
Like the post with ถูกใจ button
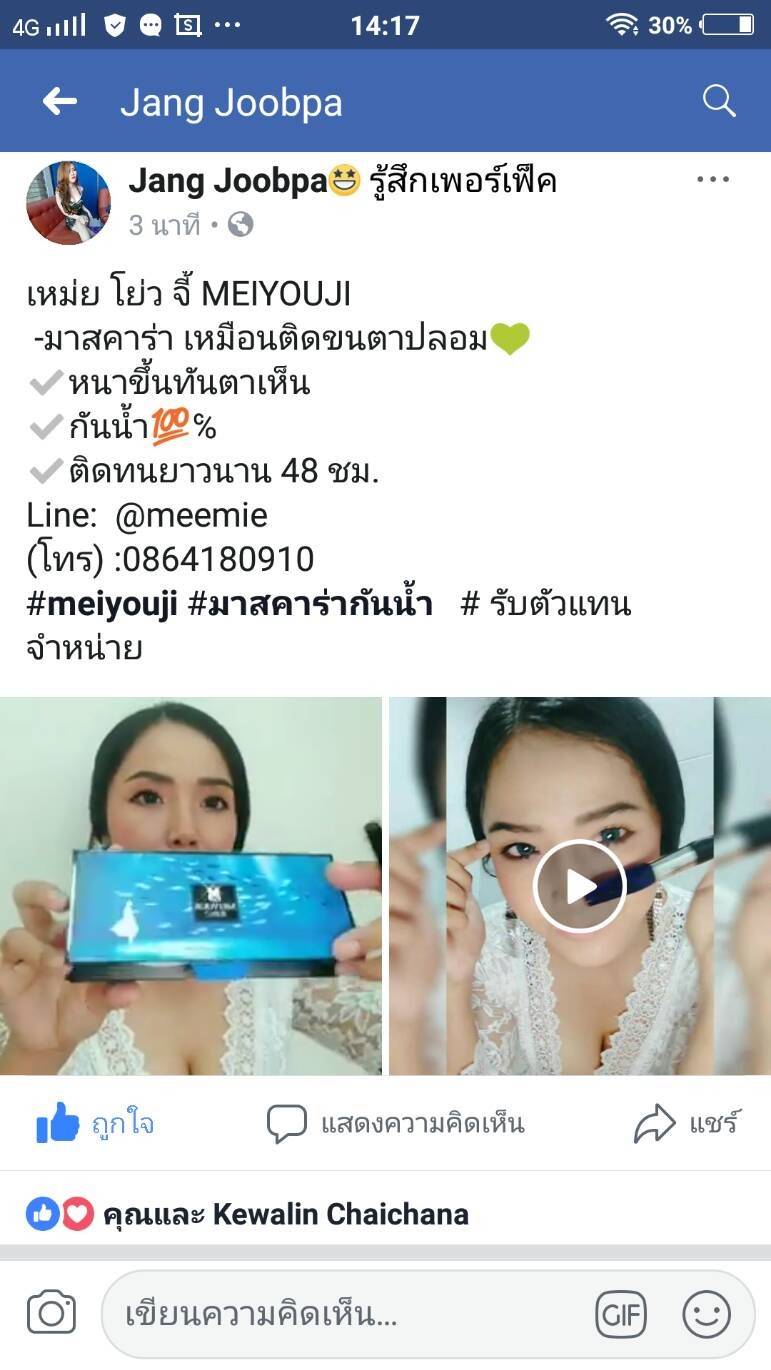coord(95,1124)
